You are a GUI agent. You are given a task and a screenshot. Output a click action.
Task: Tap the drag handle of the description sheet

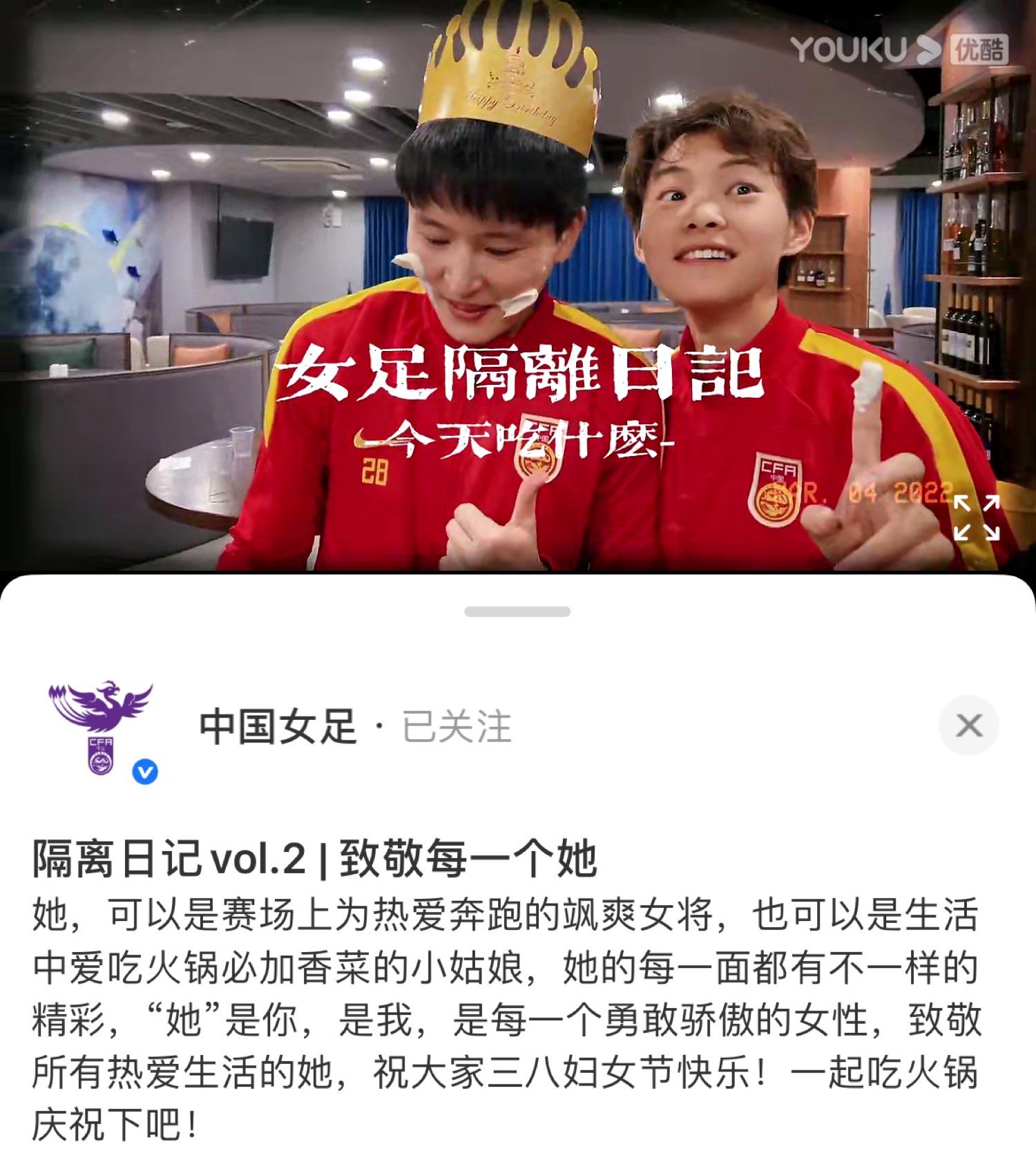tap(517, 611)
